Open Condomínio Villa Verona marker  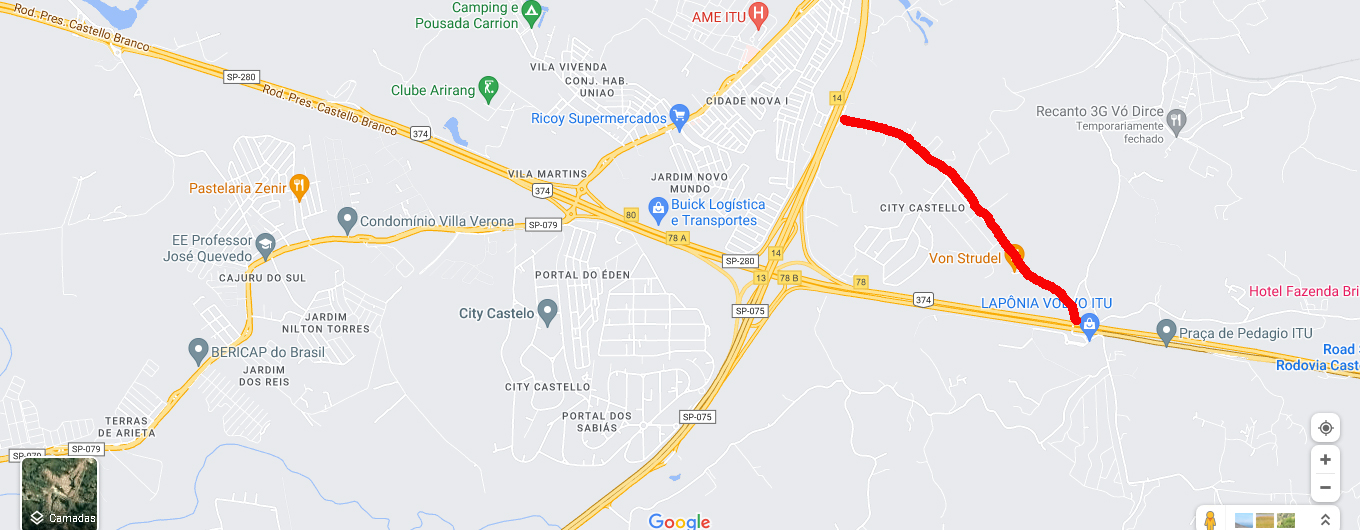(347, 218)
